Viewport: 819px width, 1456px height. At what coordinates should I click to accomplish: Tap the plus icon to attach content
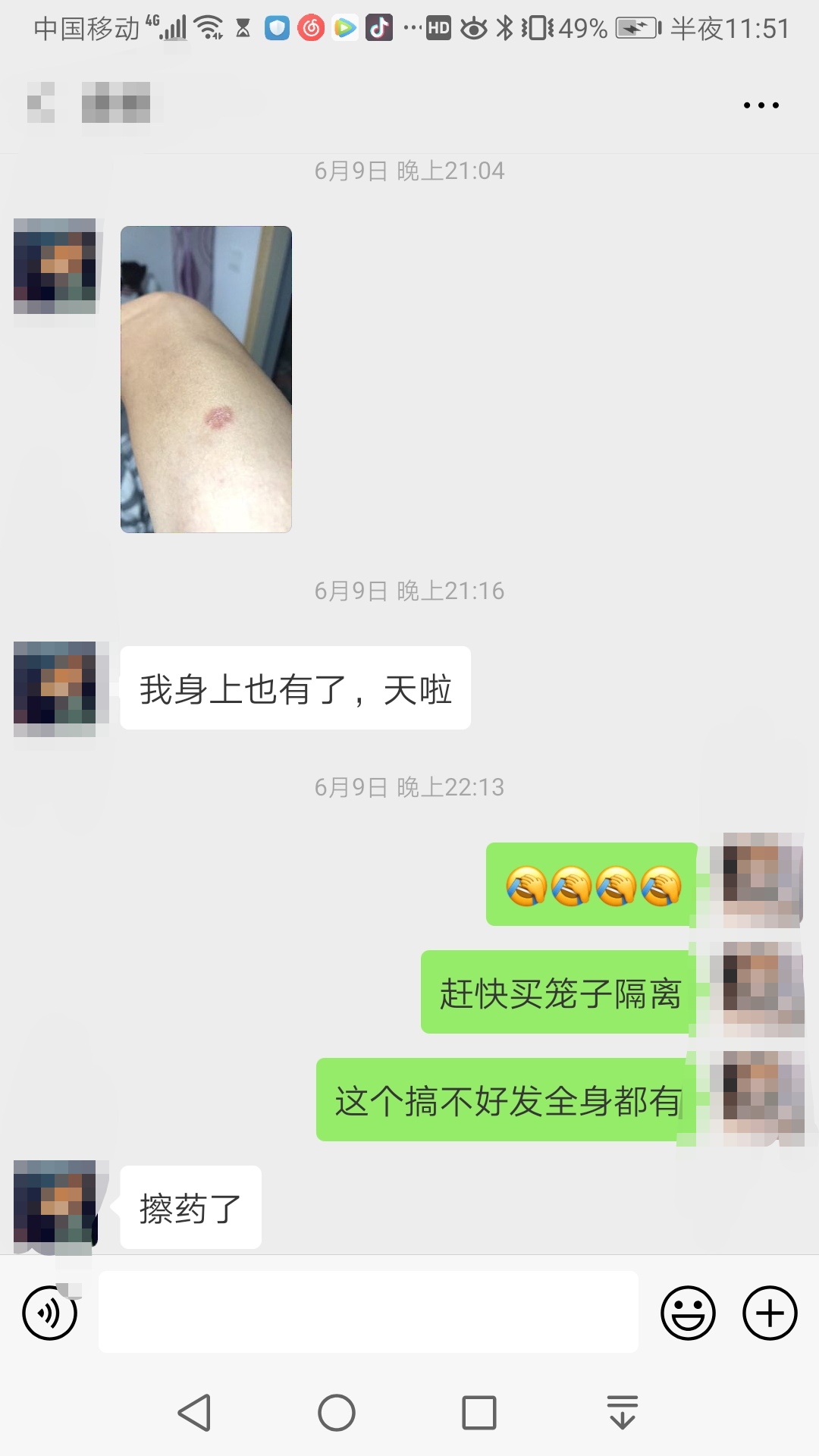(x=769, y=1313)
